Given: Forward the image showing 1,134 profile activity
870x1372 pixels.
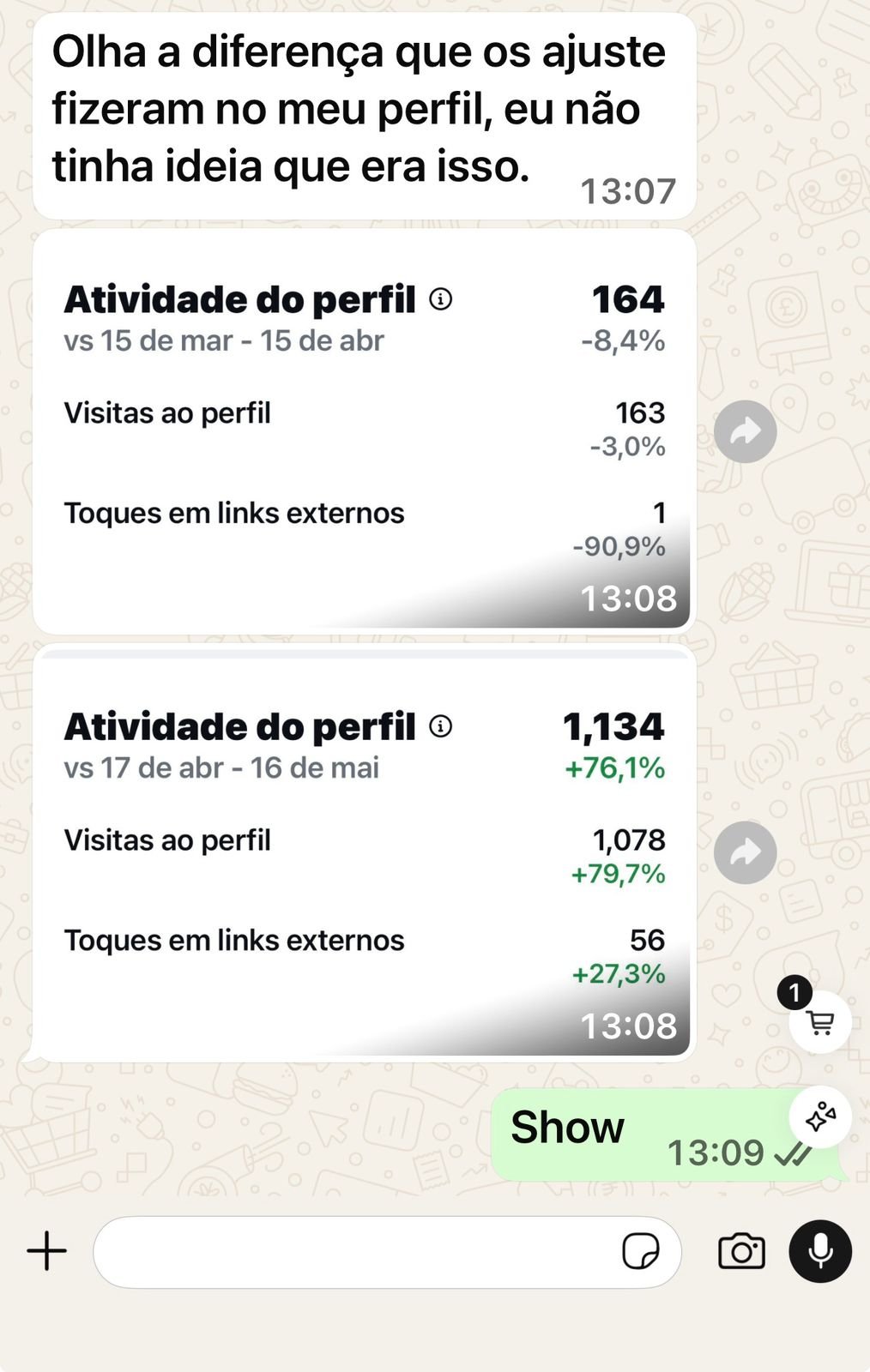Looking at the screenshot, I should pos(745,852).
